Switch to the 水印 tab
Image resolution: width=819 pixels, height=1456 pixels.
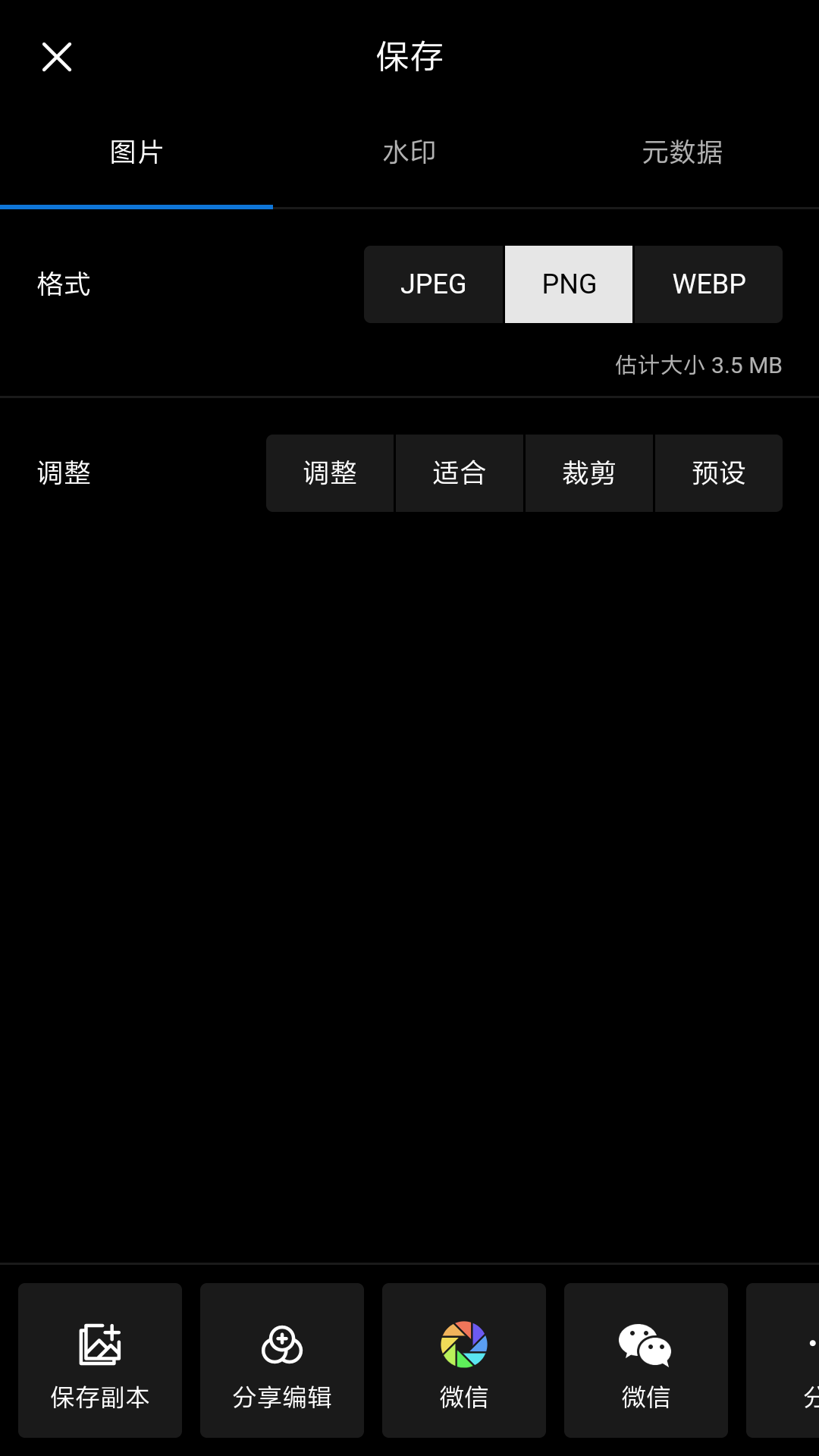(x=409, y=152)
